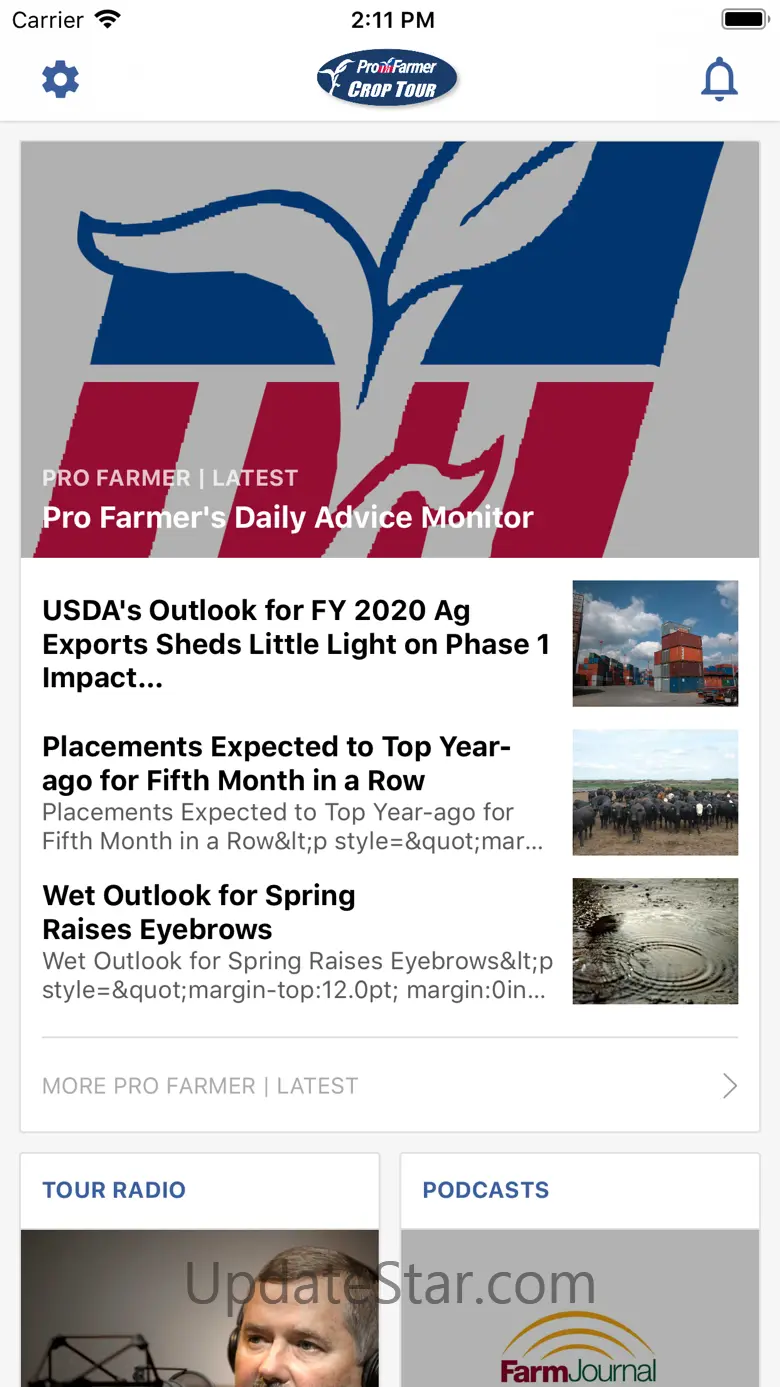
Task: Open Placements Expected to Top Year-ago story
Action: (296, 792)
